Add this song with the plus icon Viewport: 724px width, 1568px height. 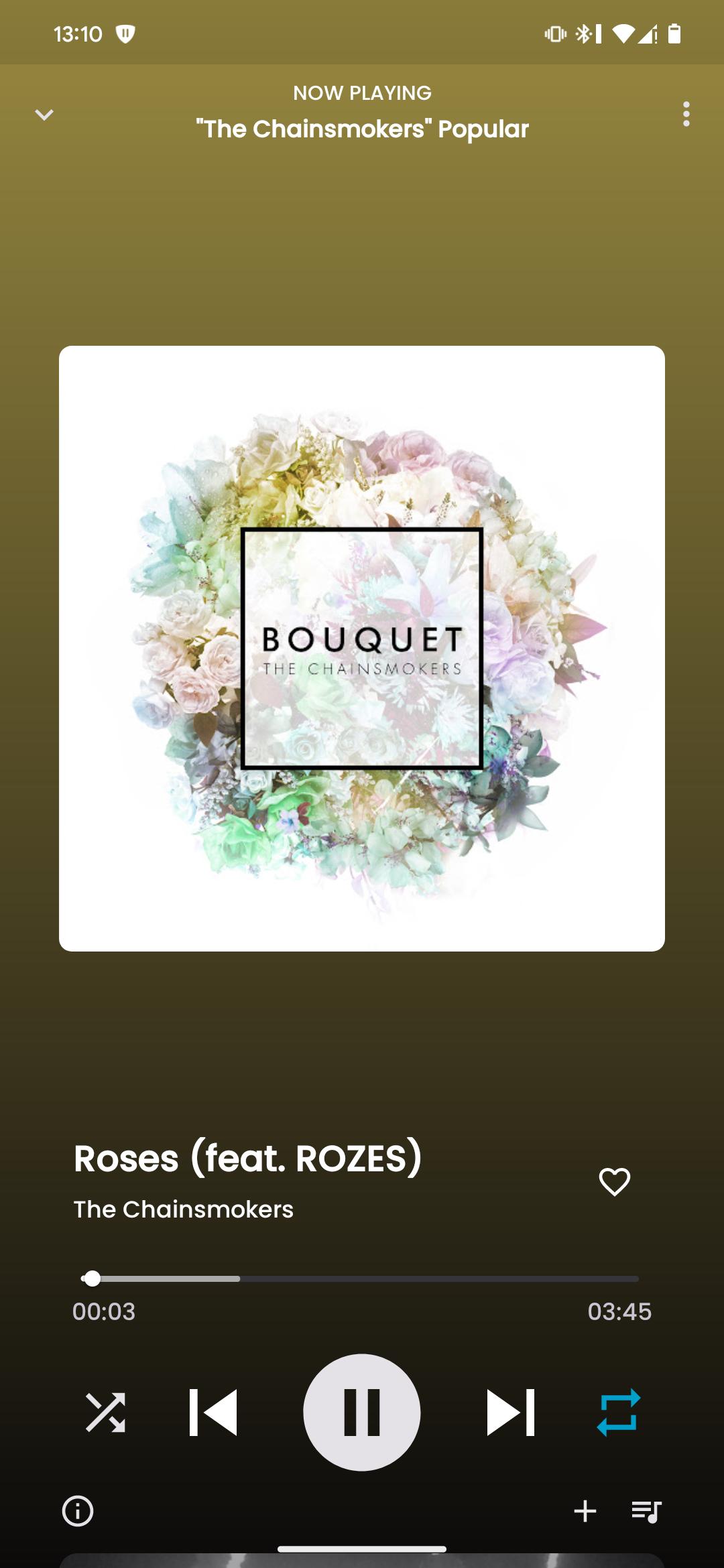click(585, 1511)
